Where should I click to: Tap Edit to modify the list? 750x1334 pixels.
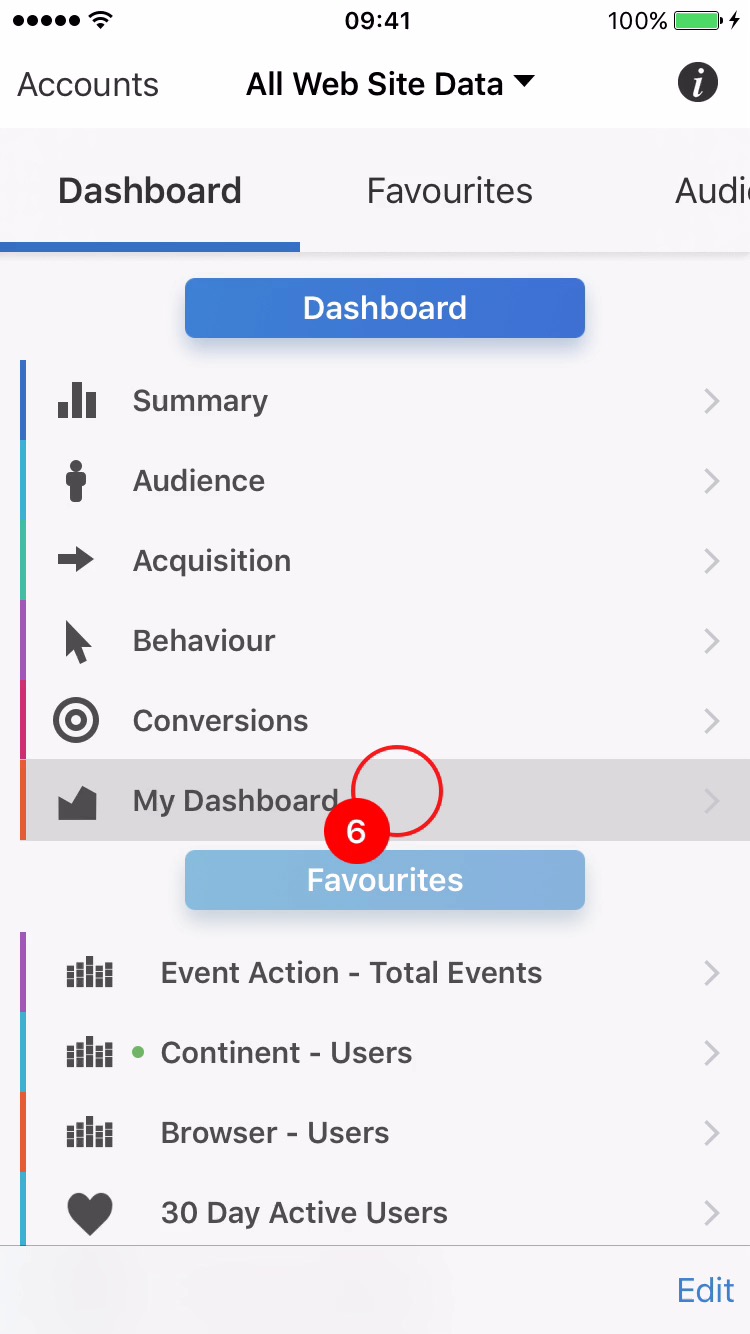pos(705,1290)
